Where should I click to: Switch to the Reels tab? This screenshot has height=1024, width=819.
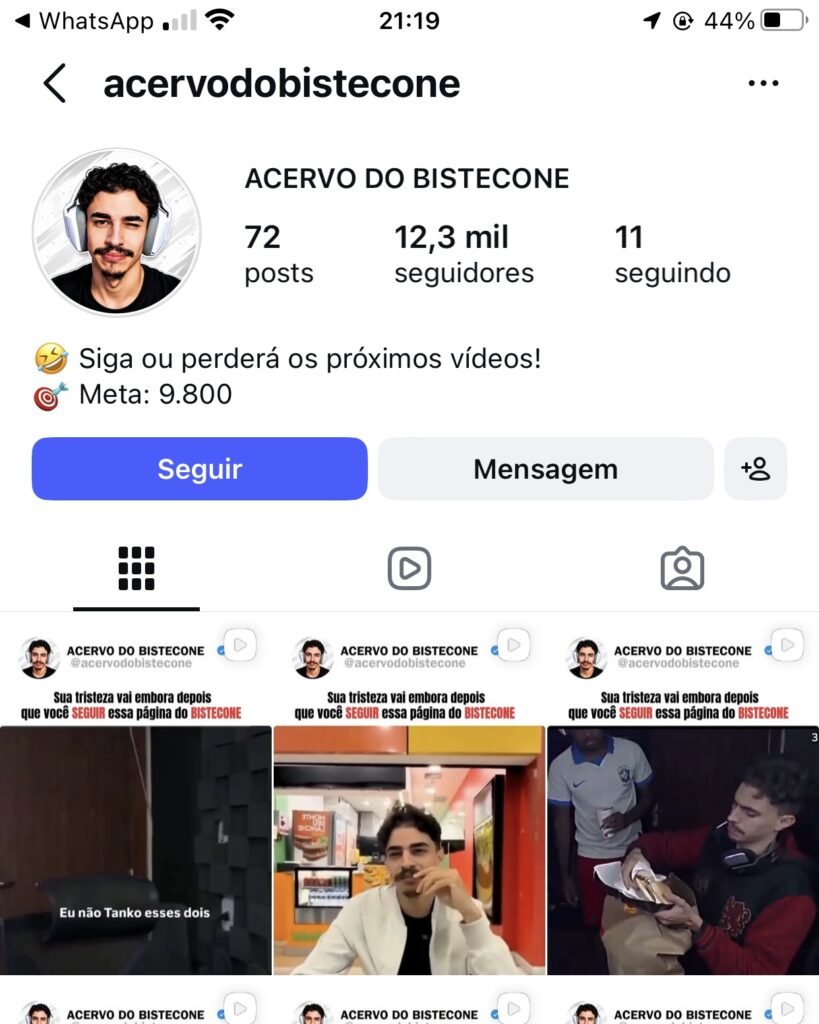tap(410, 568)
